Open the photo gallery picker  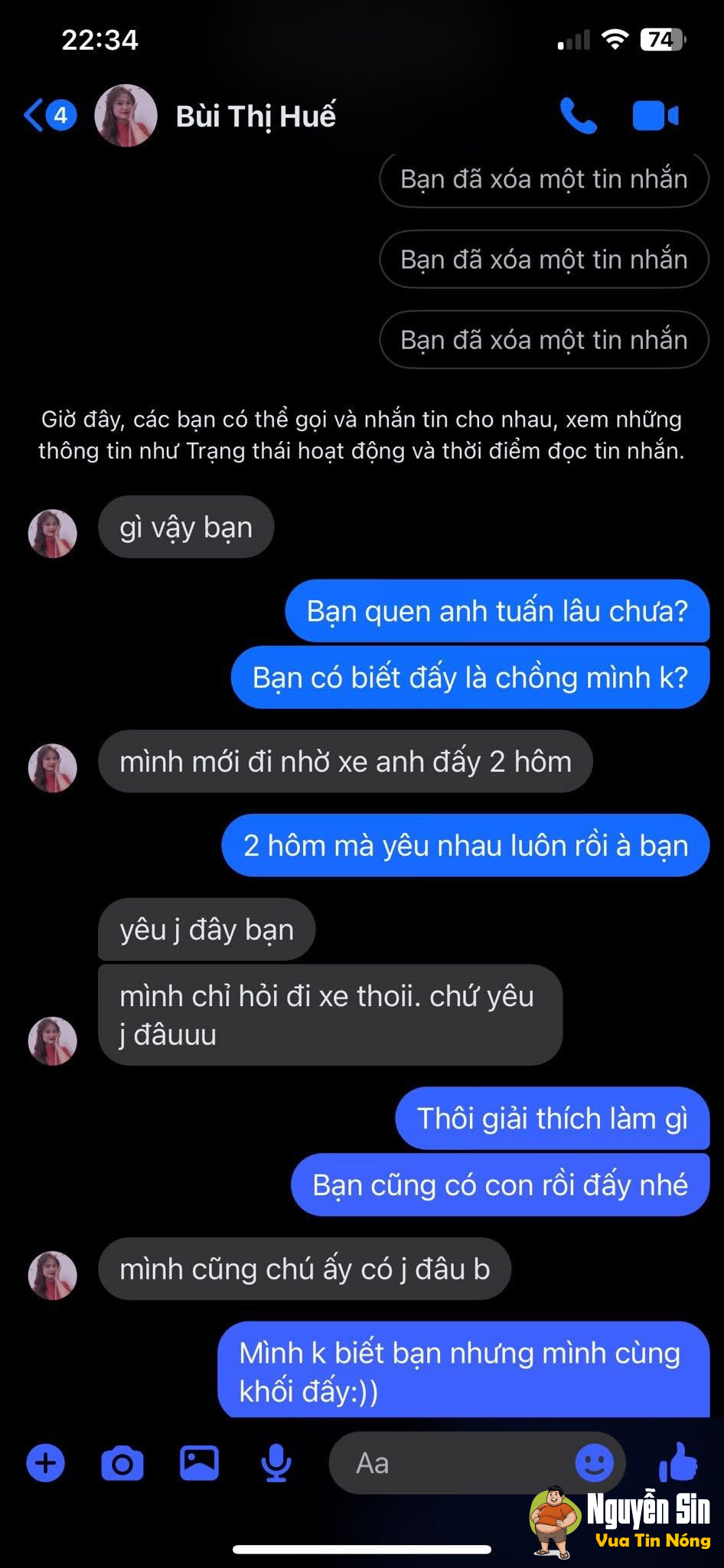pyautogui.click(x=199, y=1463)
